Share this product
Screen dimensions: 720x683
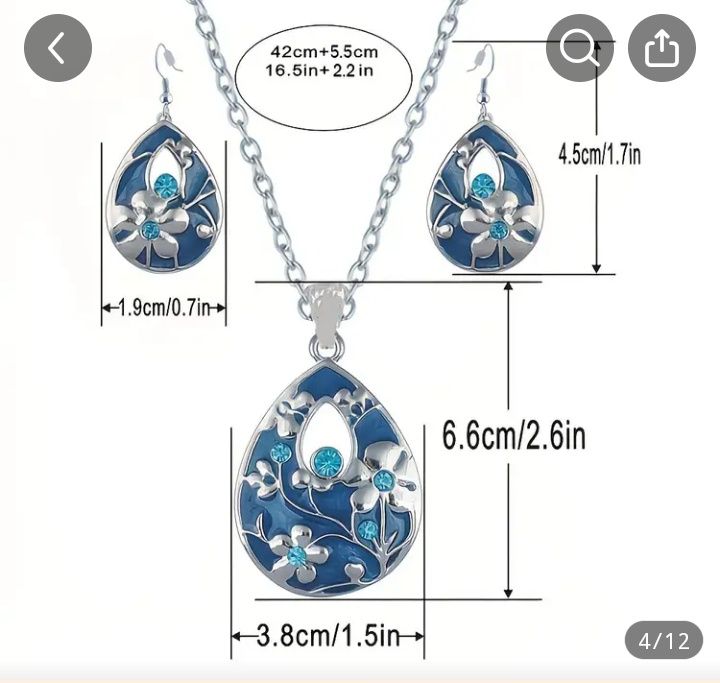pyautogui.click(x=662, y=47)
